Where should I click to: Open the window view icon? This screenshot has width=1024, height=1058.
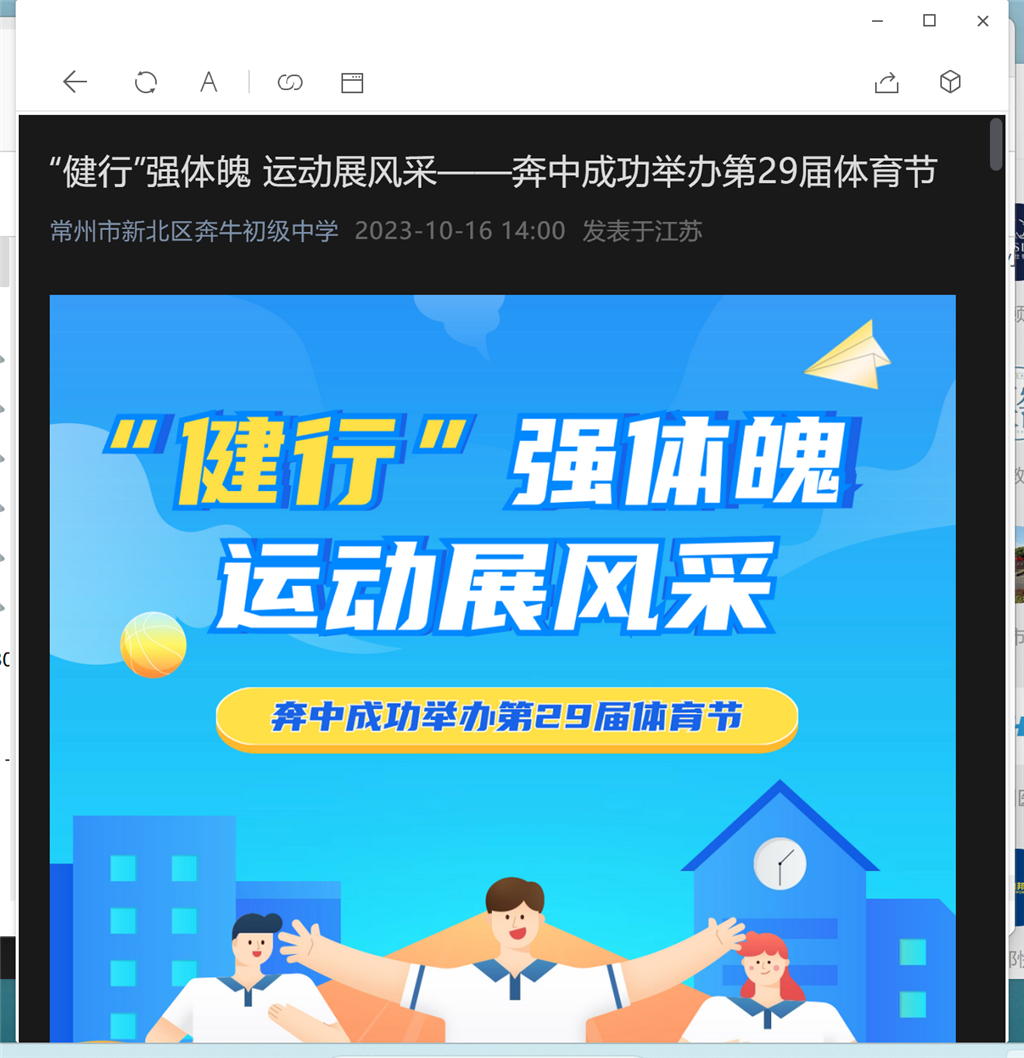click(352, 83)
